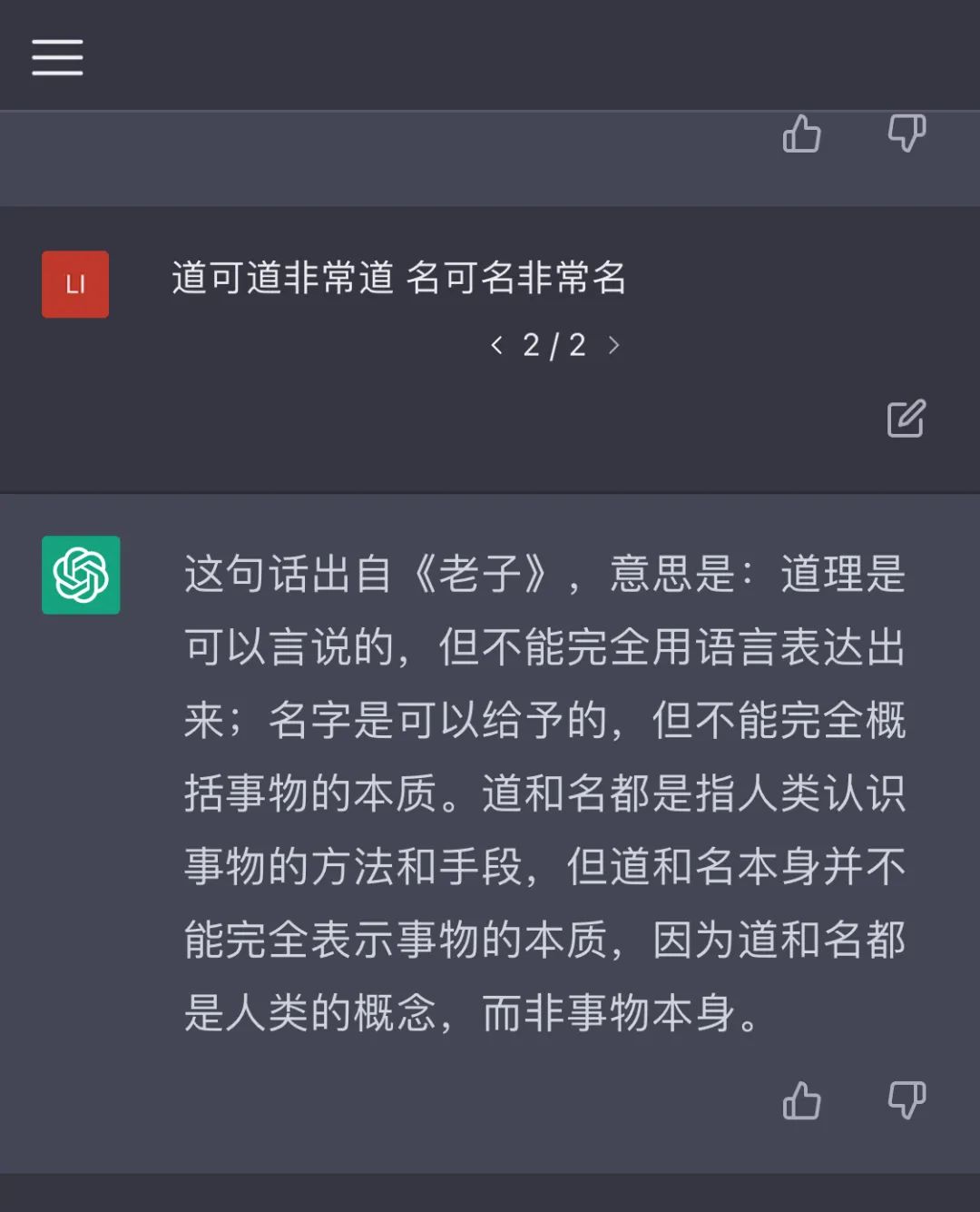The image size is (980, 1212).
Task: Thumbs up the earlier reply above 道可道 message
Action: click(801, 134)
